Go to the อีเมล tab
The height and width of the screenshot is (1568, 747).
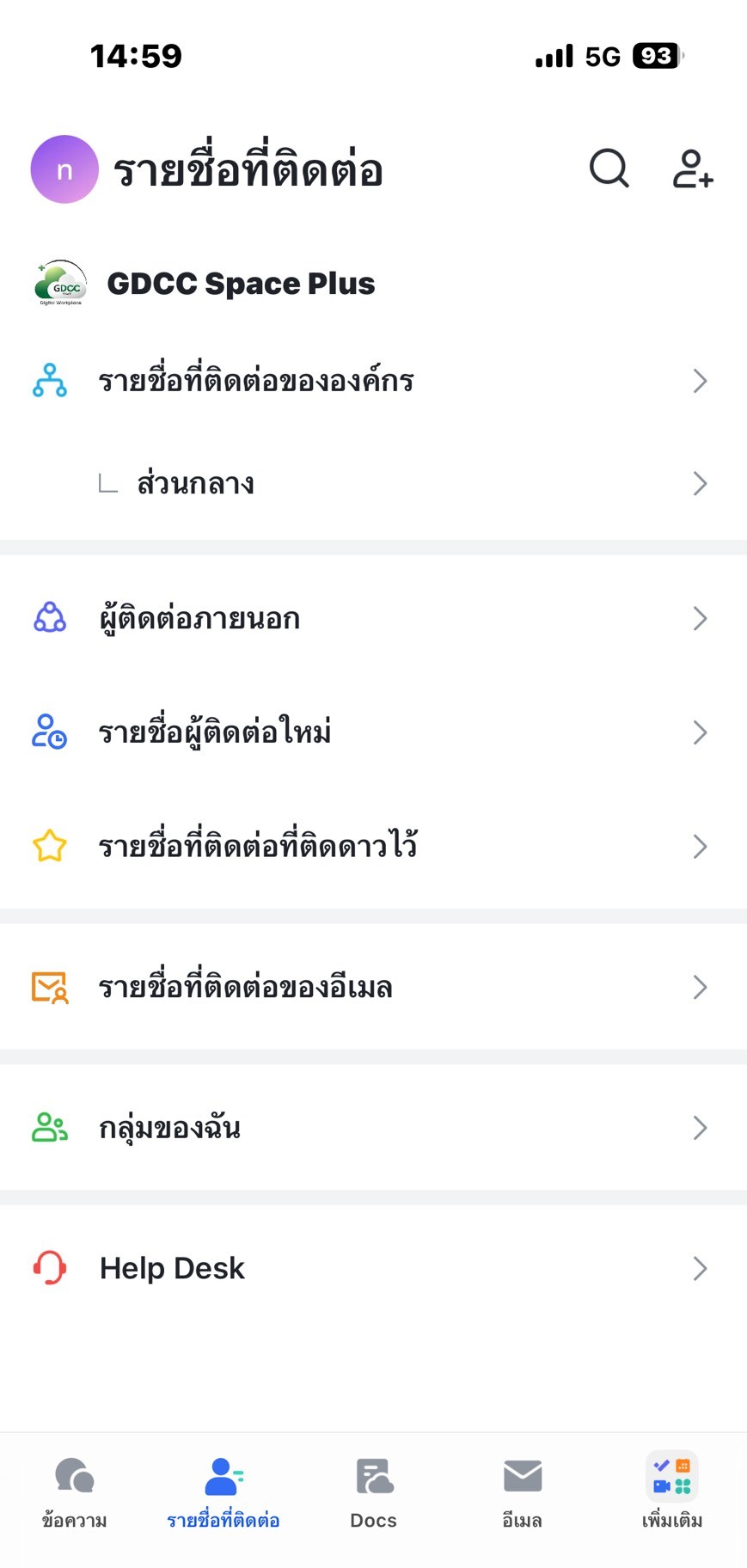[523, 1492]
